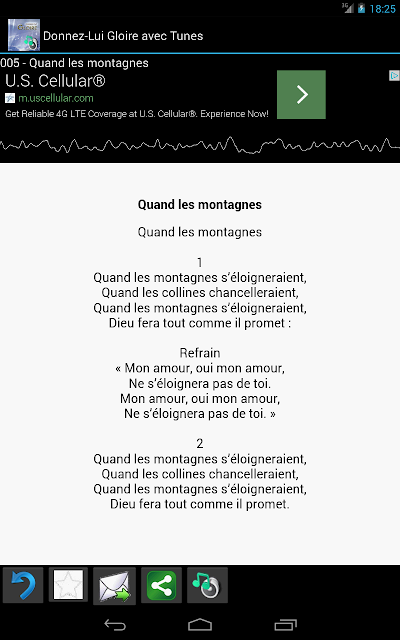Play the tune with music note icon
This screenshot has width=400, height=640.
click(x=207, y=585)
